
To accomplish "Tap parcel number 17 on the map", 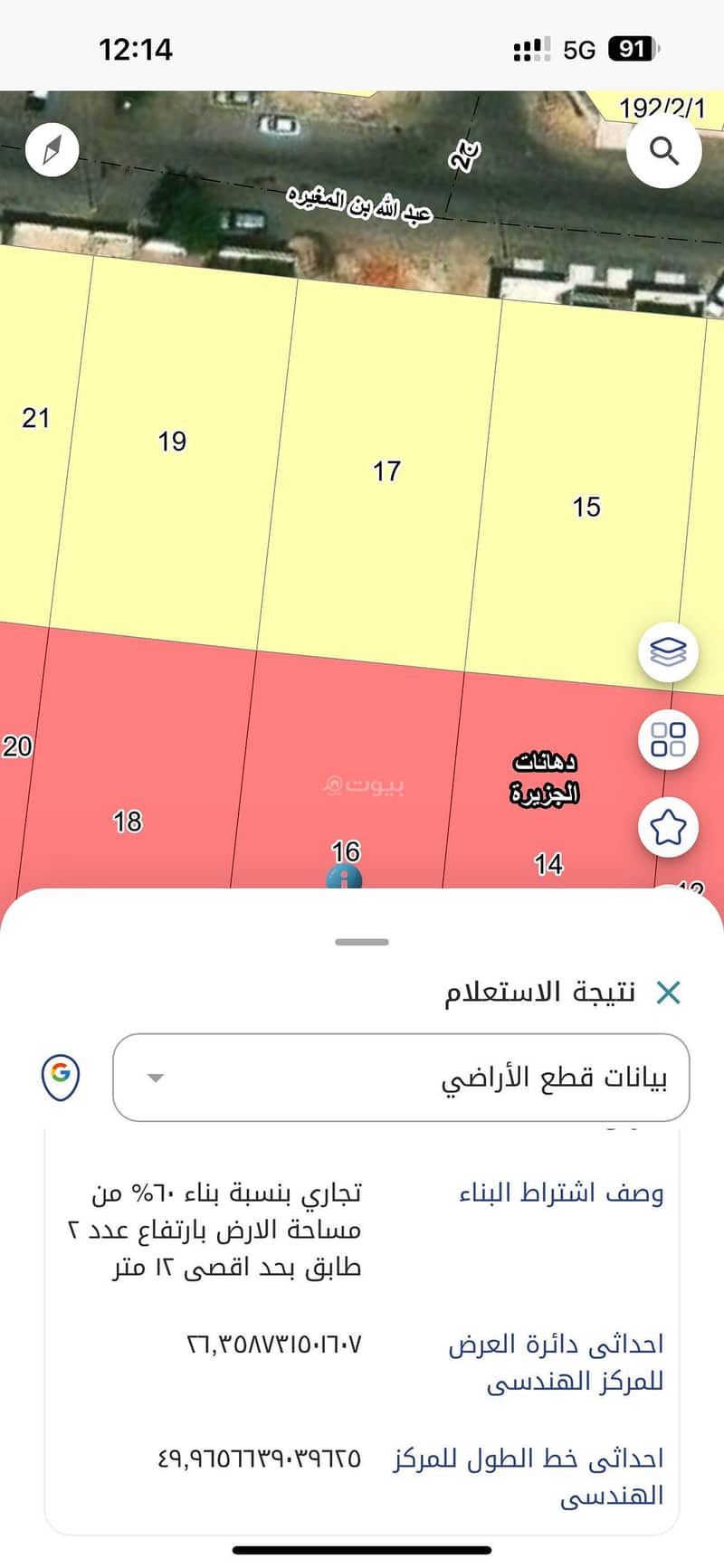I will point(386,470).
